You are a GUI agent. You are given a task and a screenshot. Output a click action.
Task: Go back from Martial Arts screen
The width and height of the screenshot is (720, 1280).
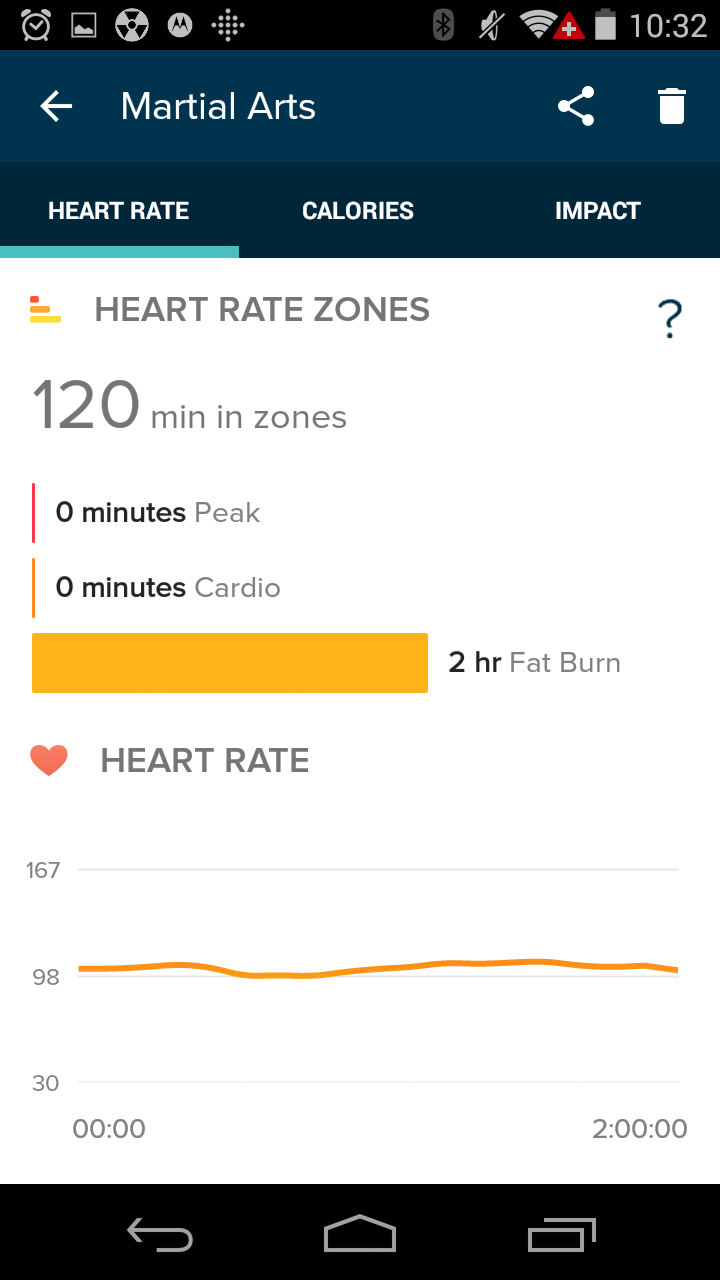click(56, 106)
